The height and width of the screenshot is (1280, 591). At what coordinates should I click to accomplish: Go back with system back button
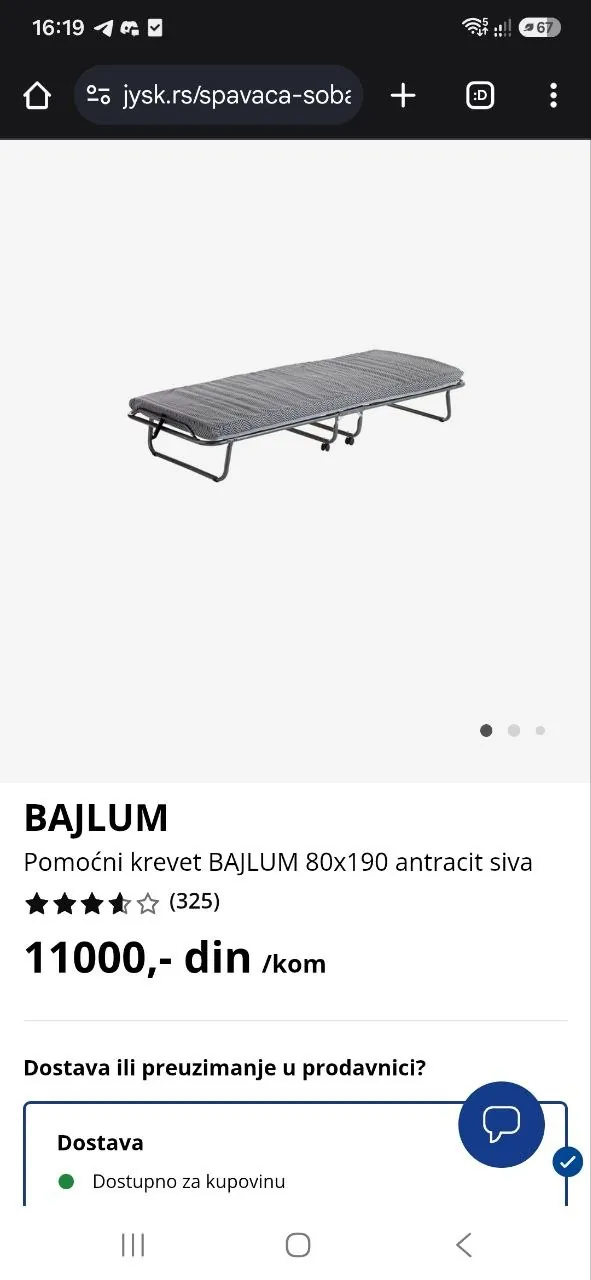point(463,1244)
